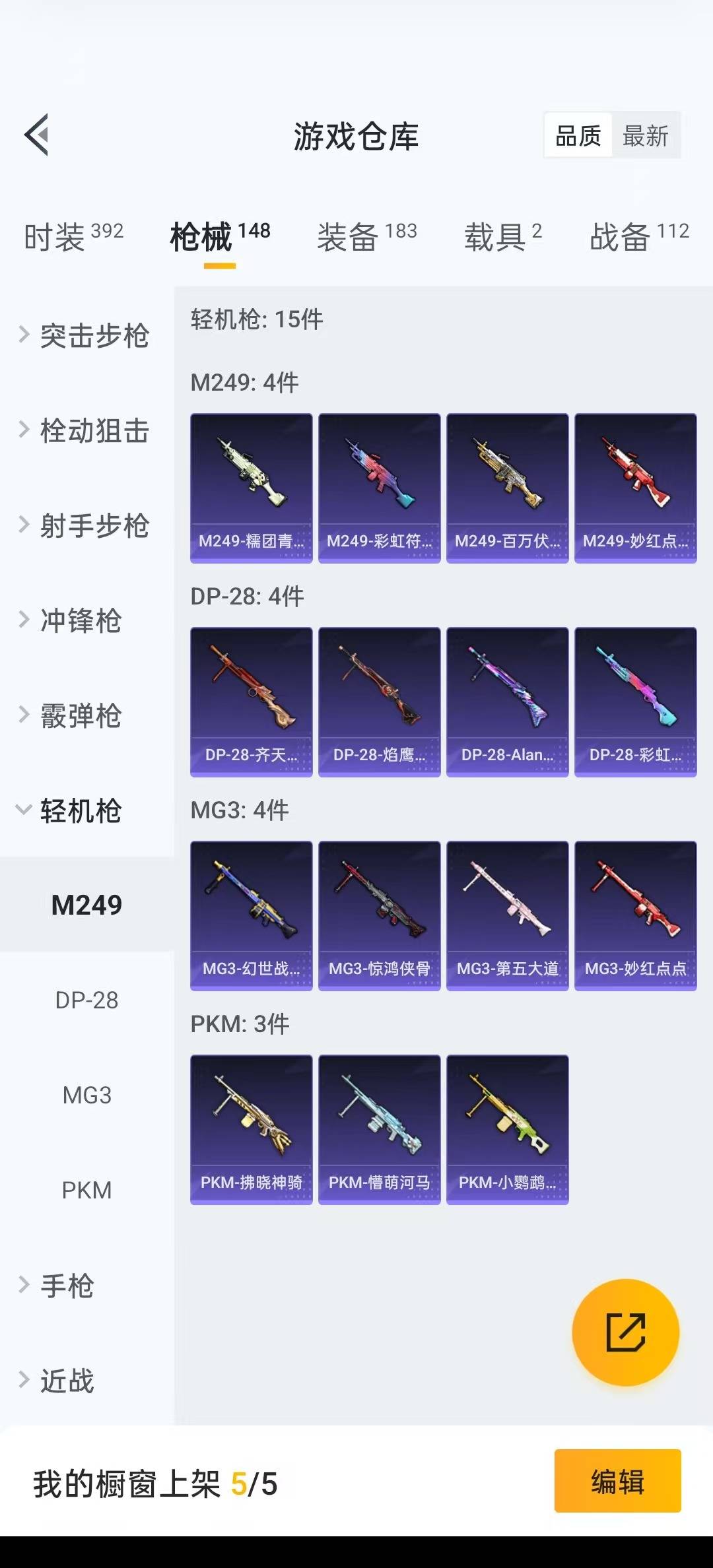Sort by 最新
The height and width of the screenshot is (1568, 713).
pos(645,136)
